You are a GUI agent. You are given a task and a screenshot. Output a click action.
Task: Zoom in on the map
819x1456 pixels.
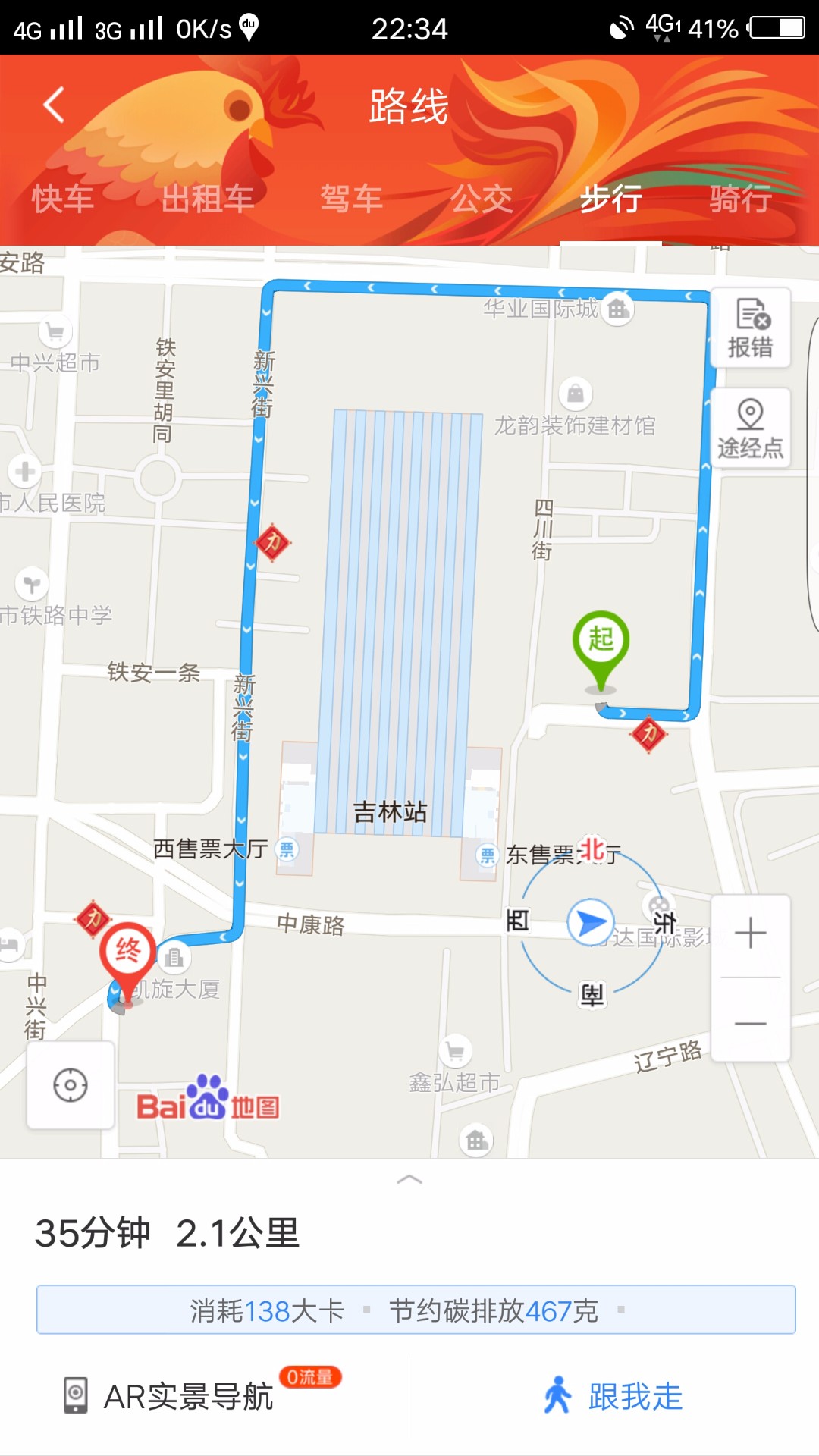751,934
